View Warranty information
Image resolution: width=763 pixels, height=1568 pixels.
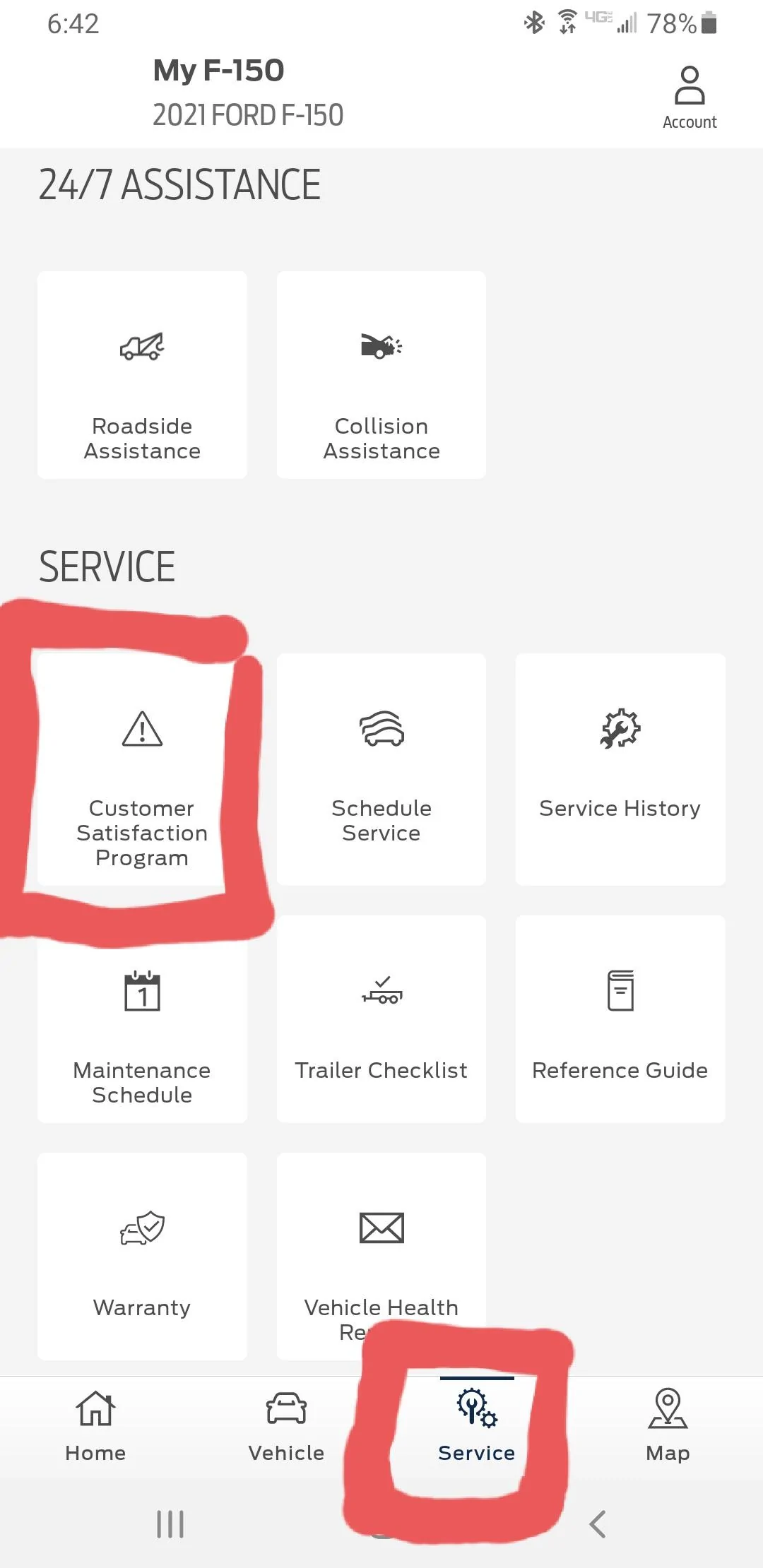[142, 1257]
